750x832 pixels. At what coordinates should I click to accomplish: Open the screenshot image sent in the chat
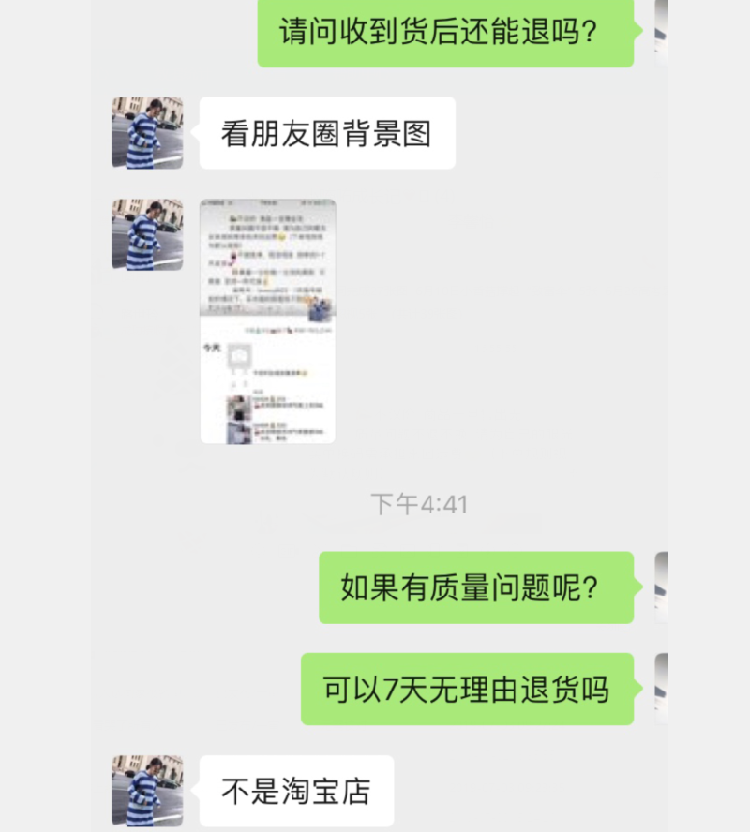pos(268,321)
